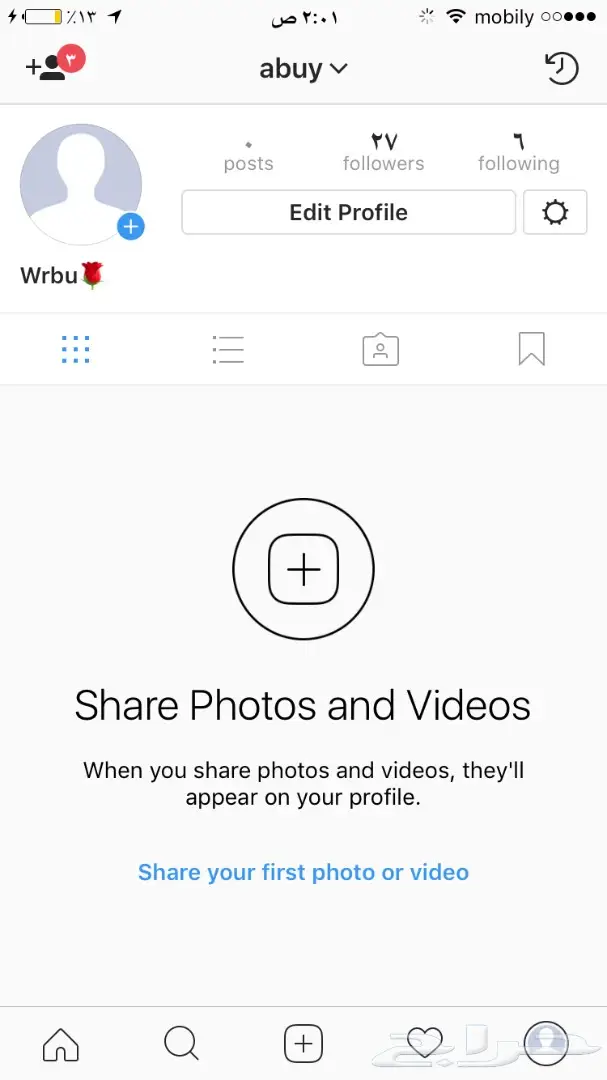Follow the Share your first photo link
607x1080 pixels.
coord(303,872)
